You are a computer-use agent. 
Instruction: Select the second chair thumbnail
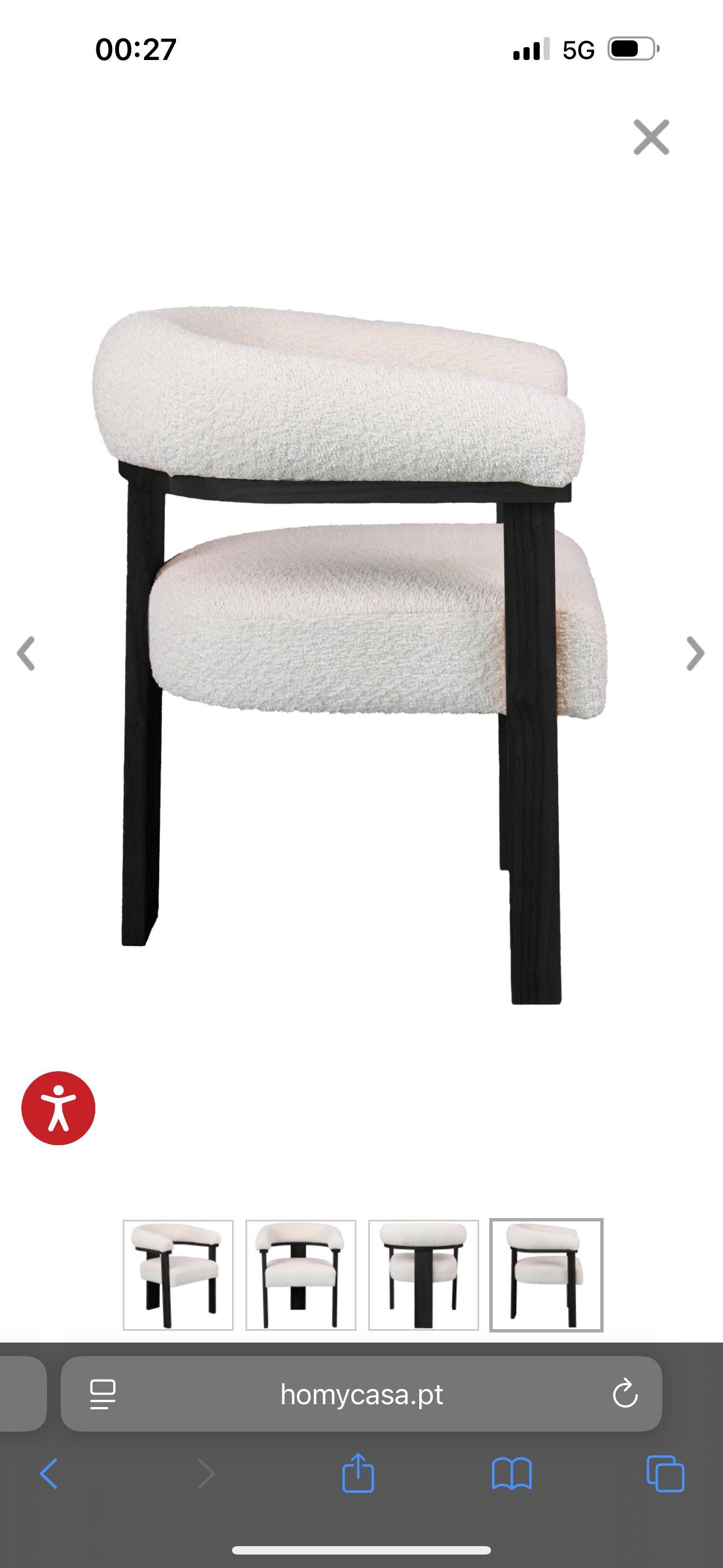pyautogui.click(x=300, y=1275)
